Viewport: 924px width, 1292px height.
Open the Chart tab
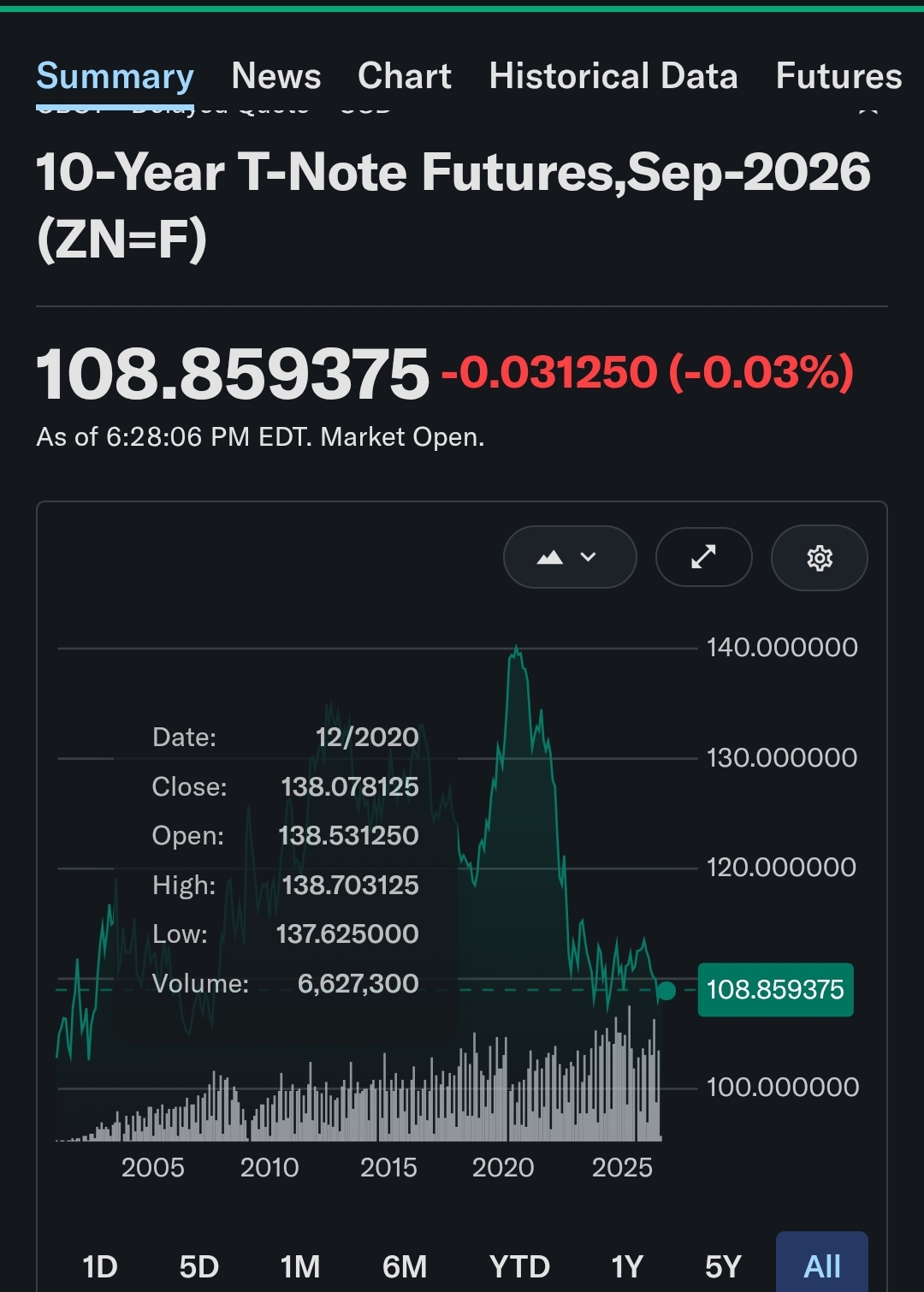[x=405, y=76]
